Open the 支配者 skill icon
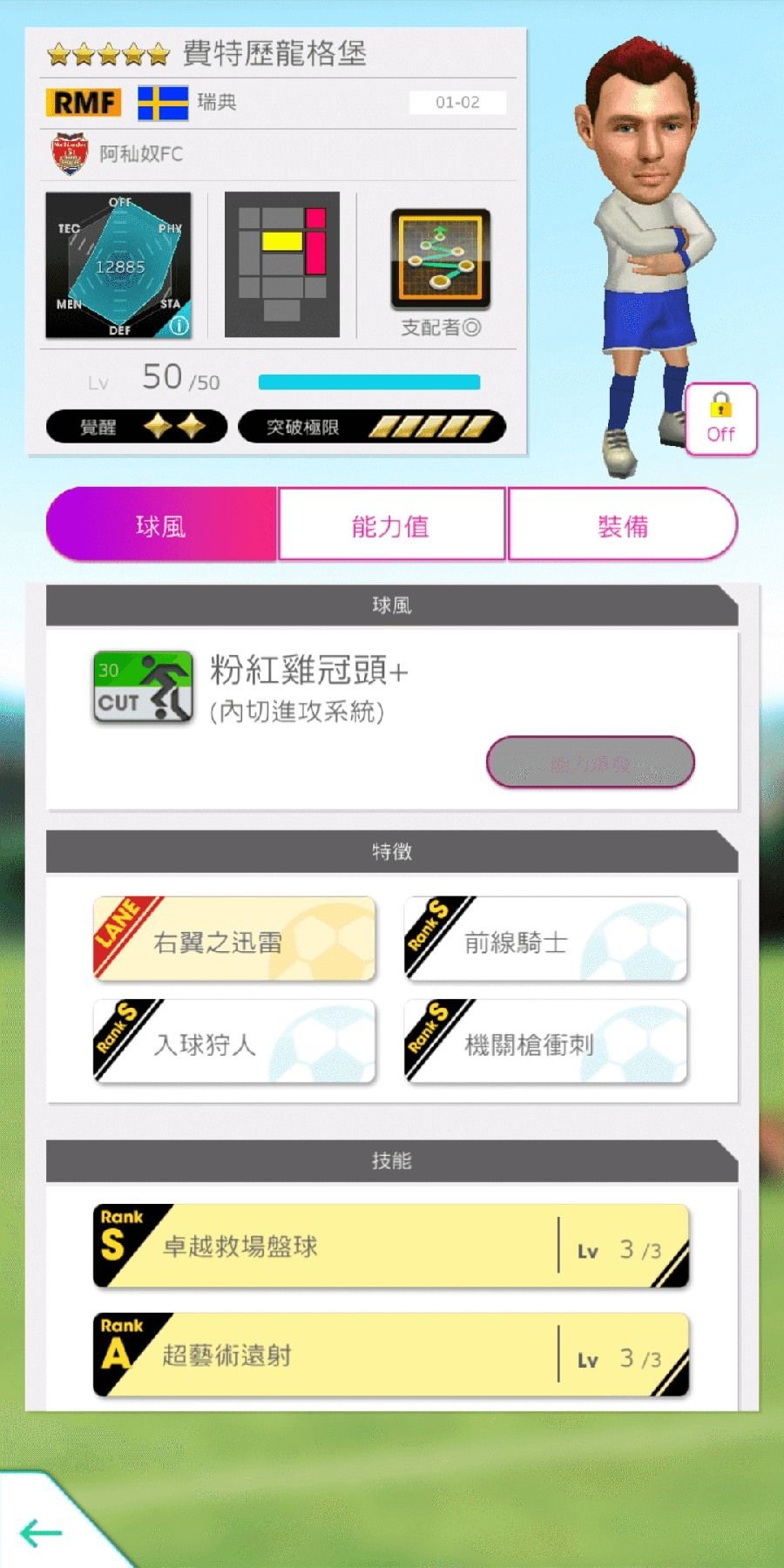Image resolution: width=784 pixels, height=1568 pixels. [440, 260]
